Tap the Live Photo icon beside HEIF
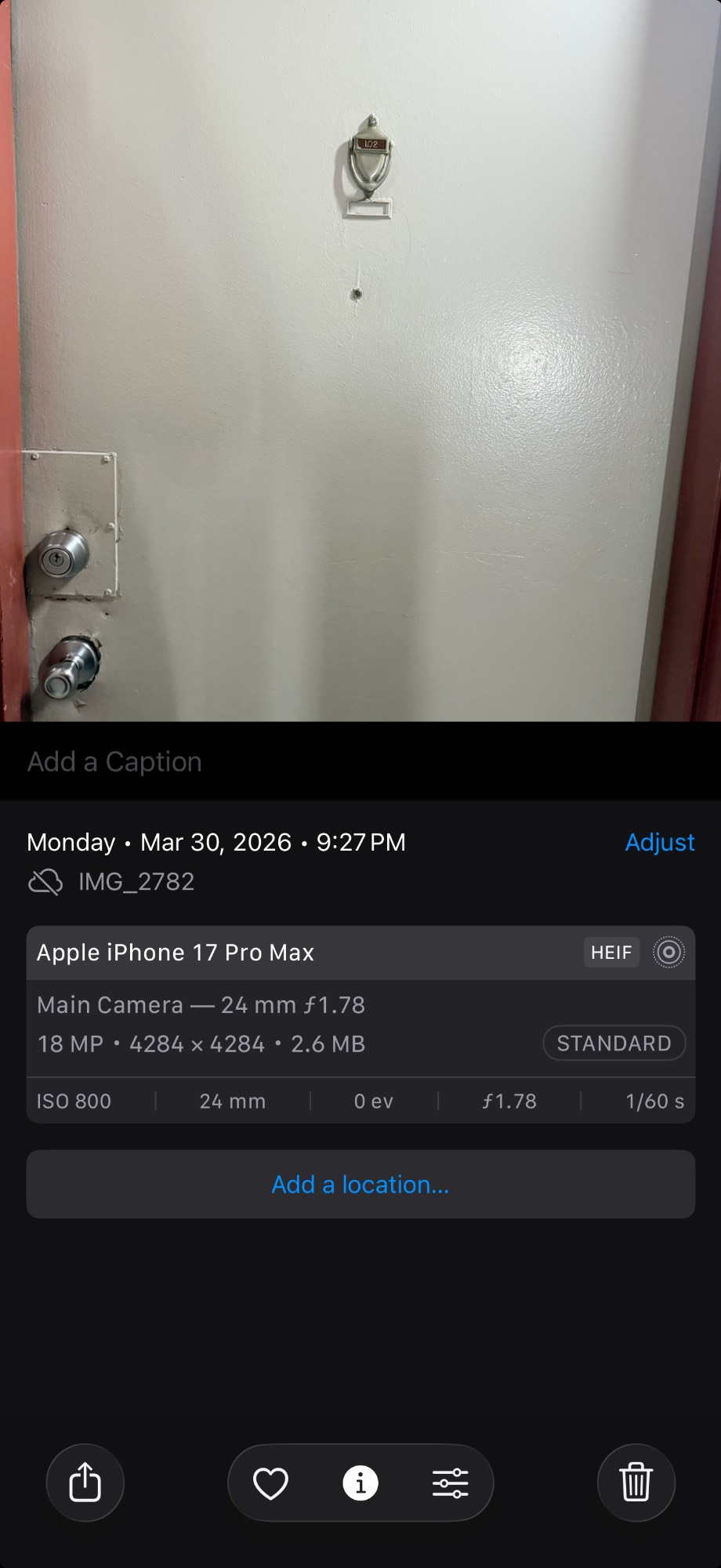Image resolution: width=721 pixels, height=1568 pixels. [x=668, y=953]
